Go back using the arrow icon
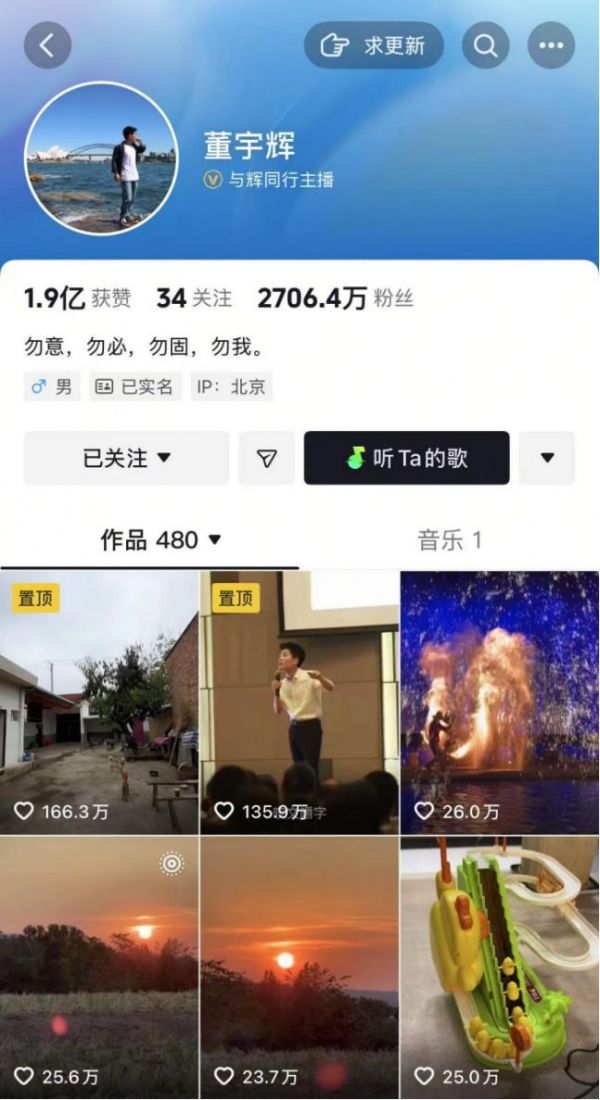 [x=47, y=45]
